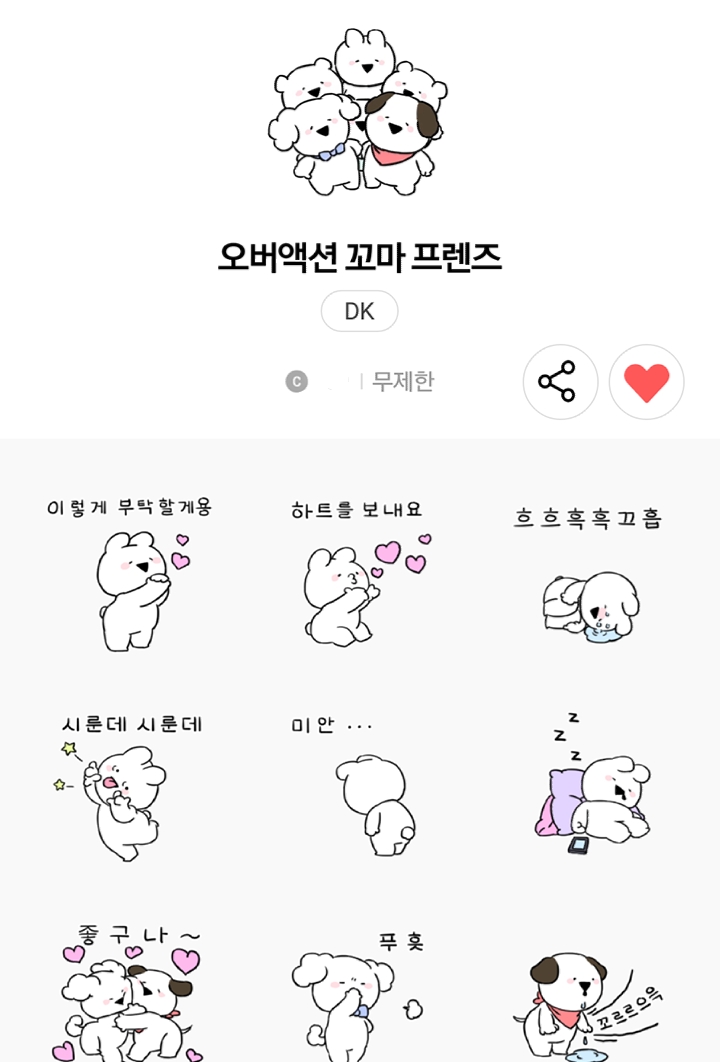Preview the 미안 sticker
The height and width of the screenshot is (1062, 720).
[x=360, y=790]
